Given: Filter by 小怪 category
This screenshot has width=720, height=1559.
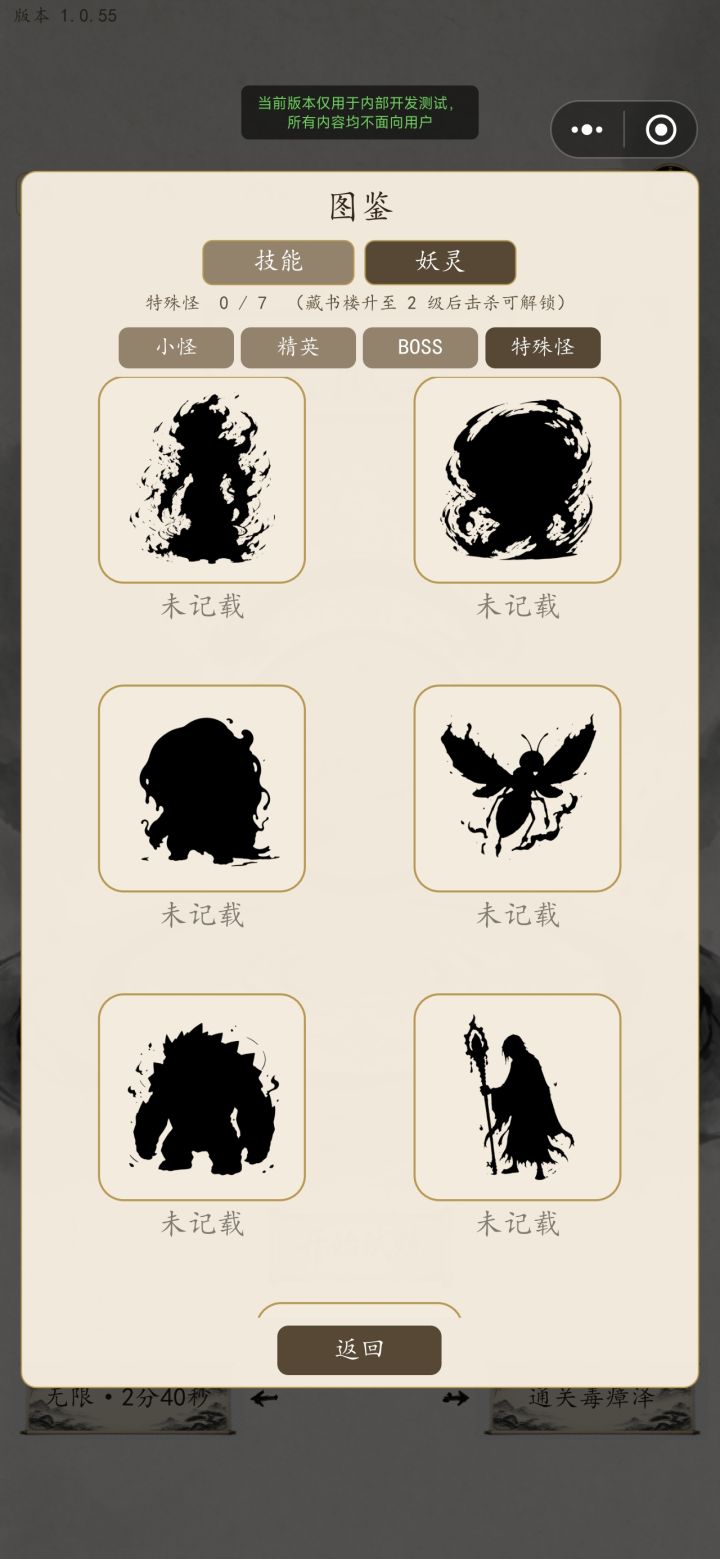Looking at the screenshot, I should pos(176,348).
